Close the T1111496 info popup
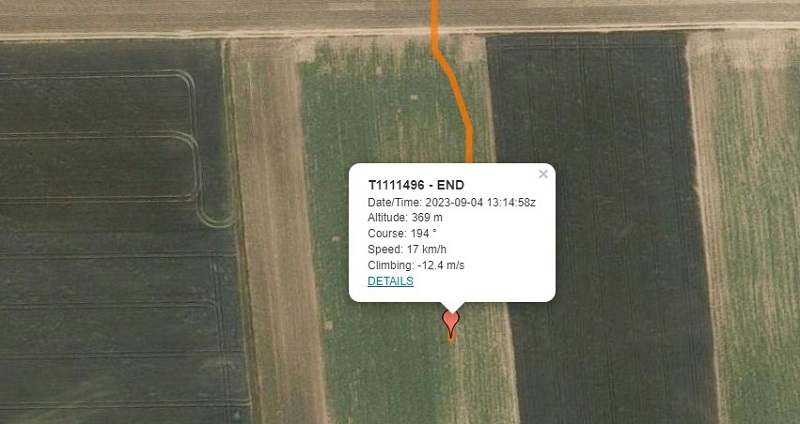 pyautogui.click(x=543, y=174)
